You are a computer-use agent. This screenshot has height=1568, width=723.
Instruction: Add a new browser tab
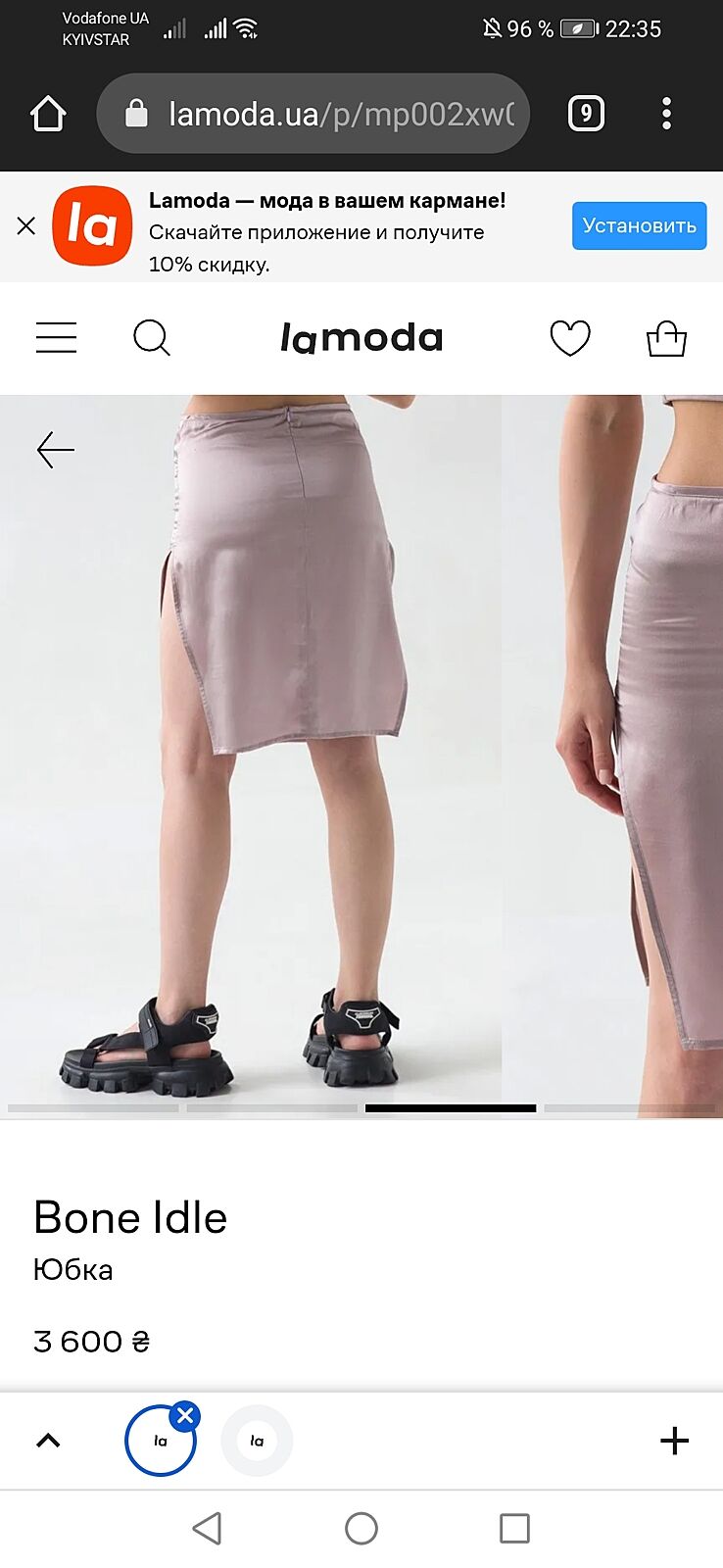point(674,1440)
